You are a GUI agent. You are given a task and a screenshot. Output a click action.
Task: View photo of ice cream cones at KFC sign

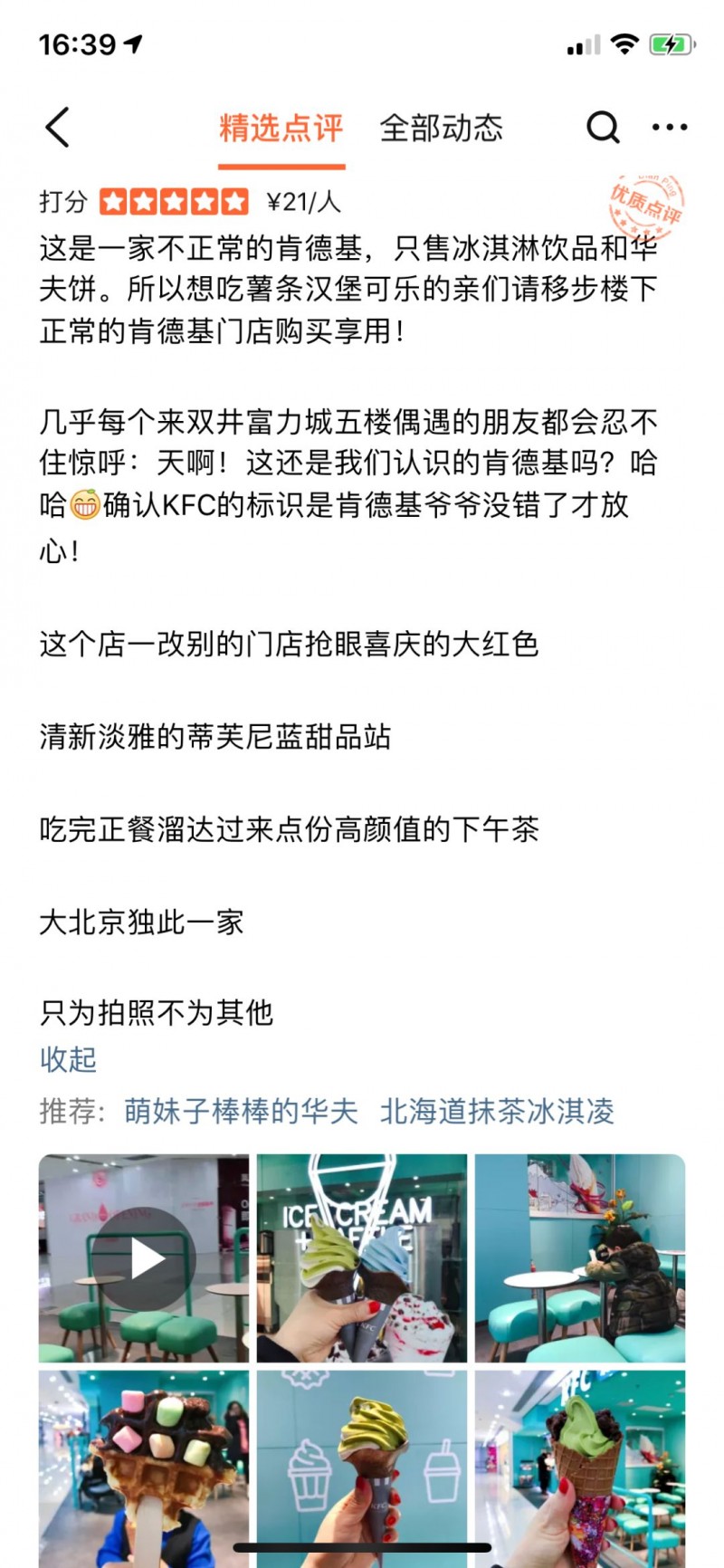(x=362, y=1258)
